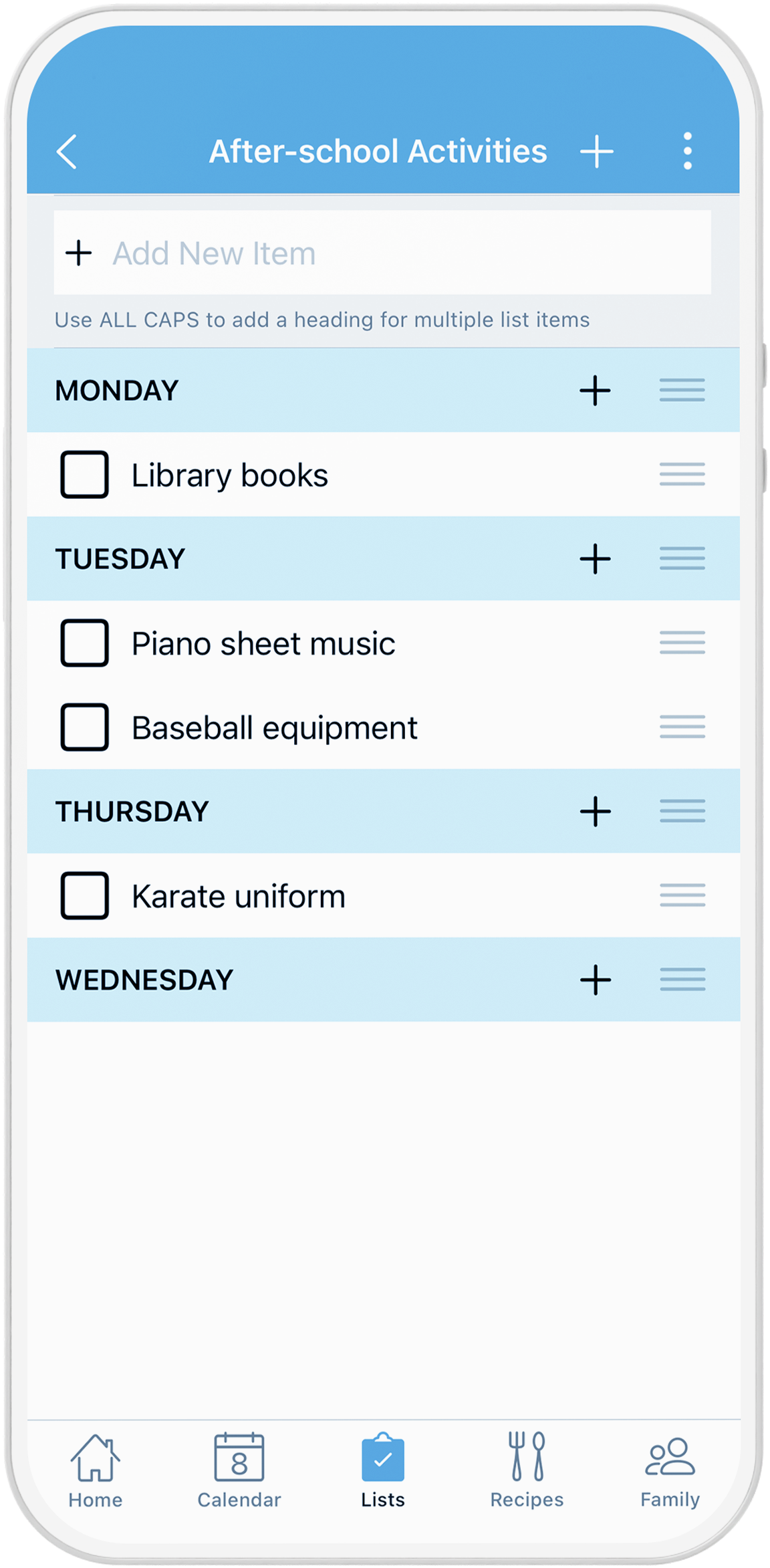Go back using the header arrow
This screenshot has width=770, height=1568.
(67, 151)
